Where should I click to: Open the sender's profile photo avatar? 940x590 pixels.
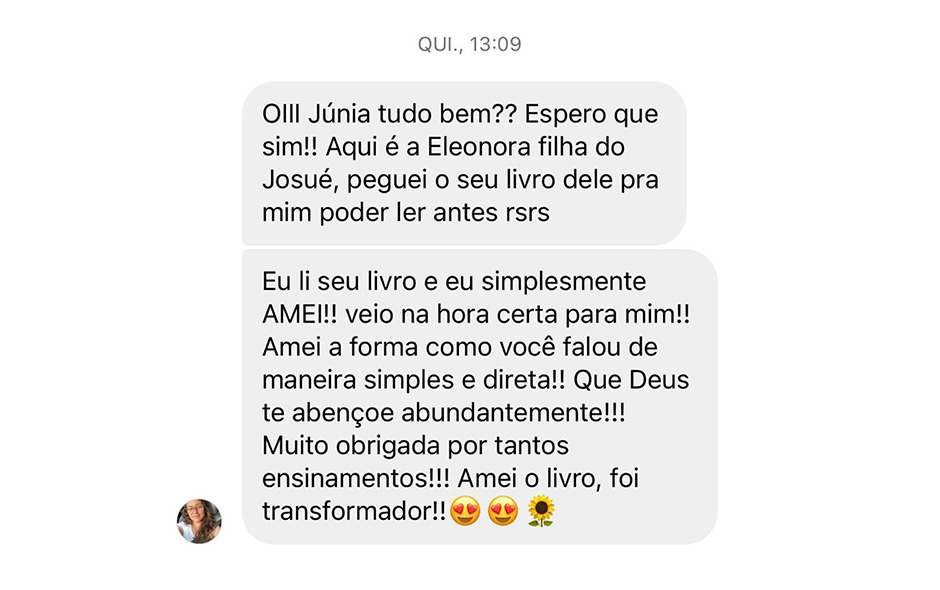(199, 520)
